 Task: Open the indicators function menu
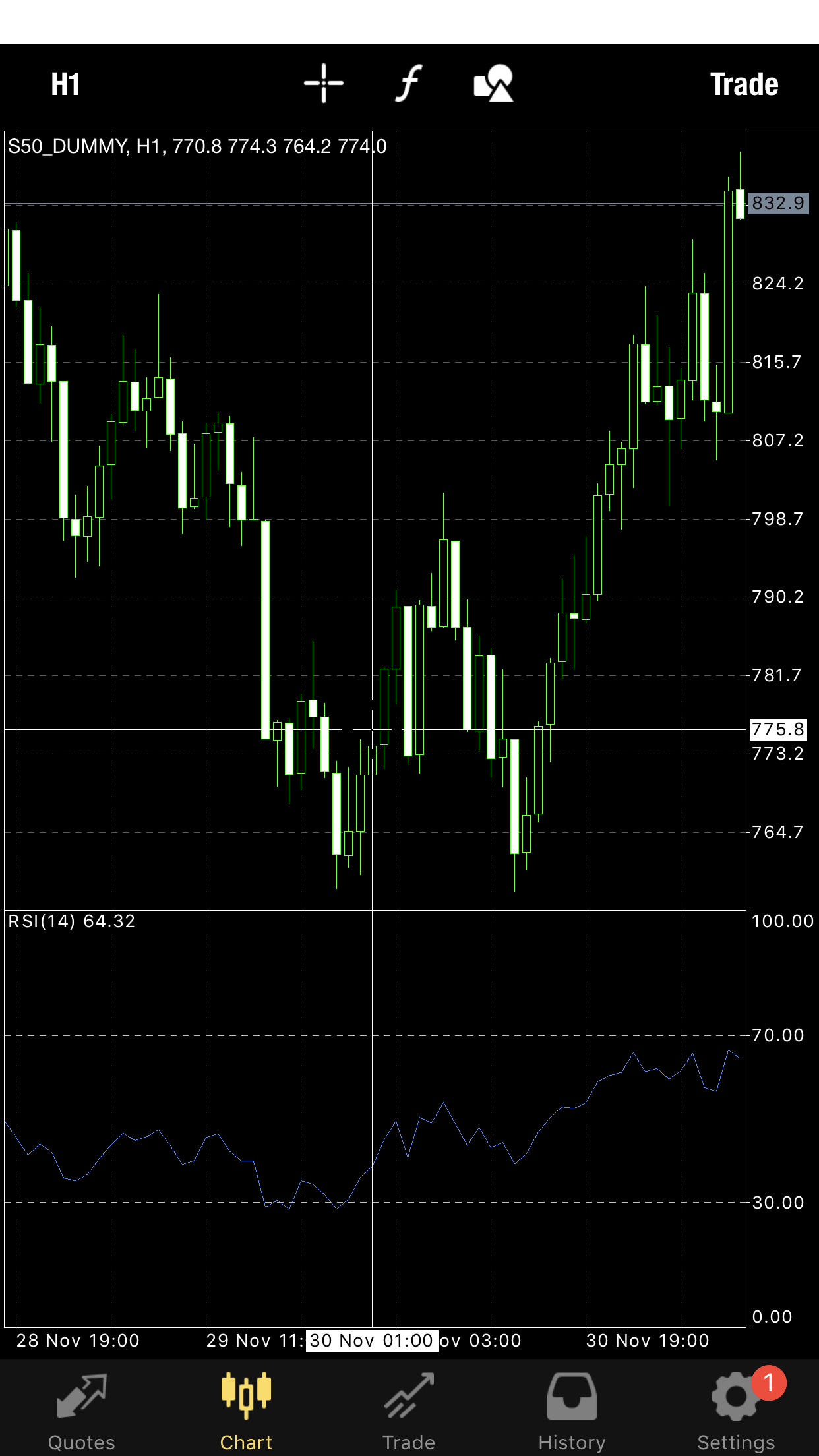click(409, 84)
